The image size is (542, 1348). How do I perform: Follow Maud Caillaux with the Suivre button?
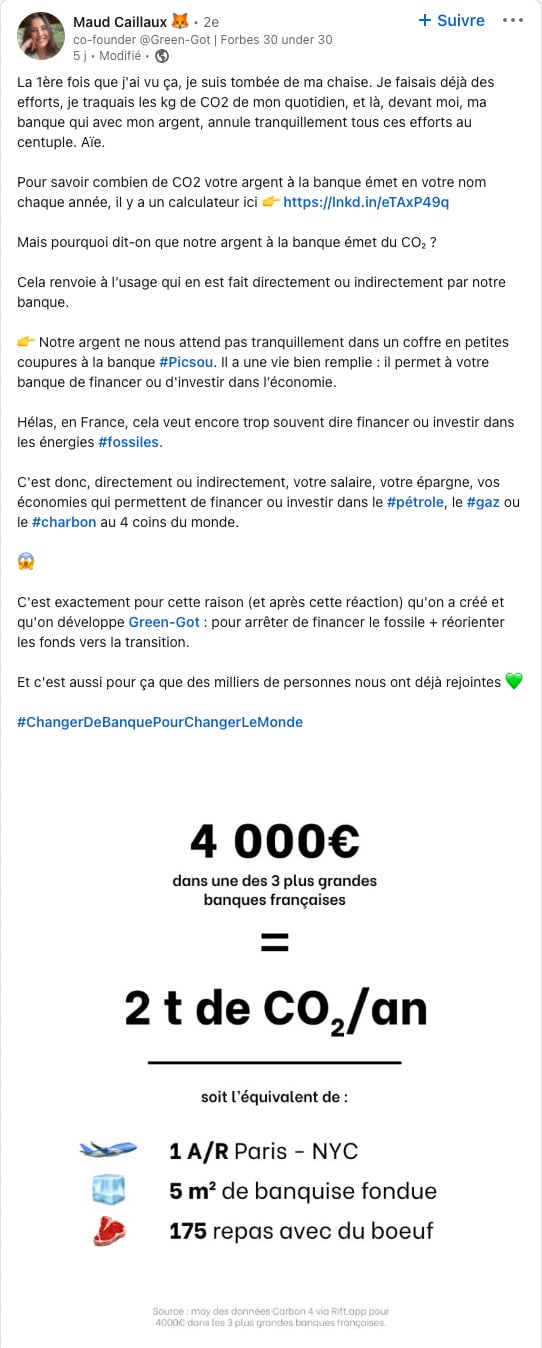coord(451,20)
